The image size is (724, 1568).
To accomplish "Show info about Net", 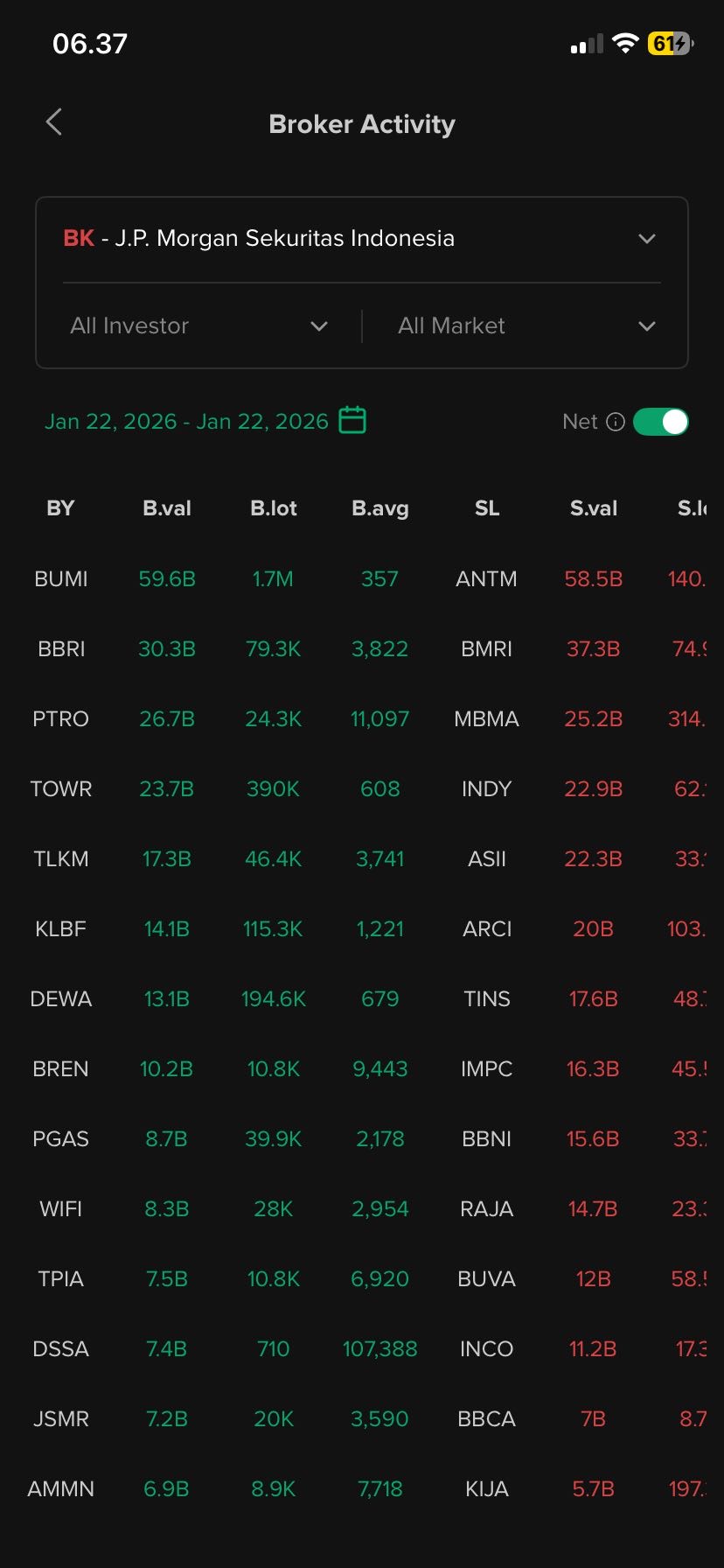I will click(616, 422).
